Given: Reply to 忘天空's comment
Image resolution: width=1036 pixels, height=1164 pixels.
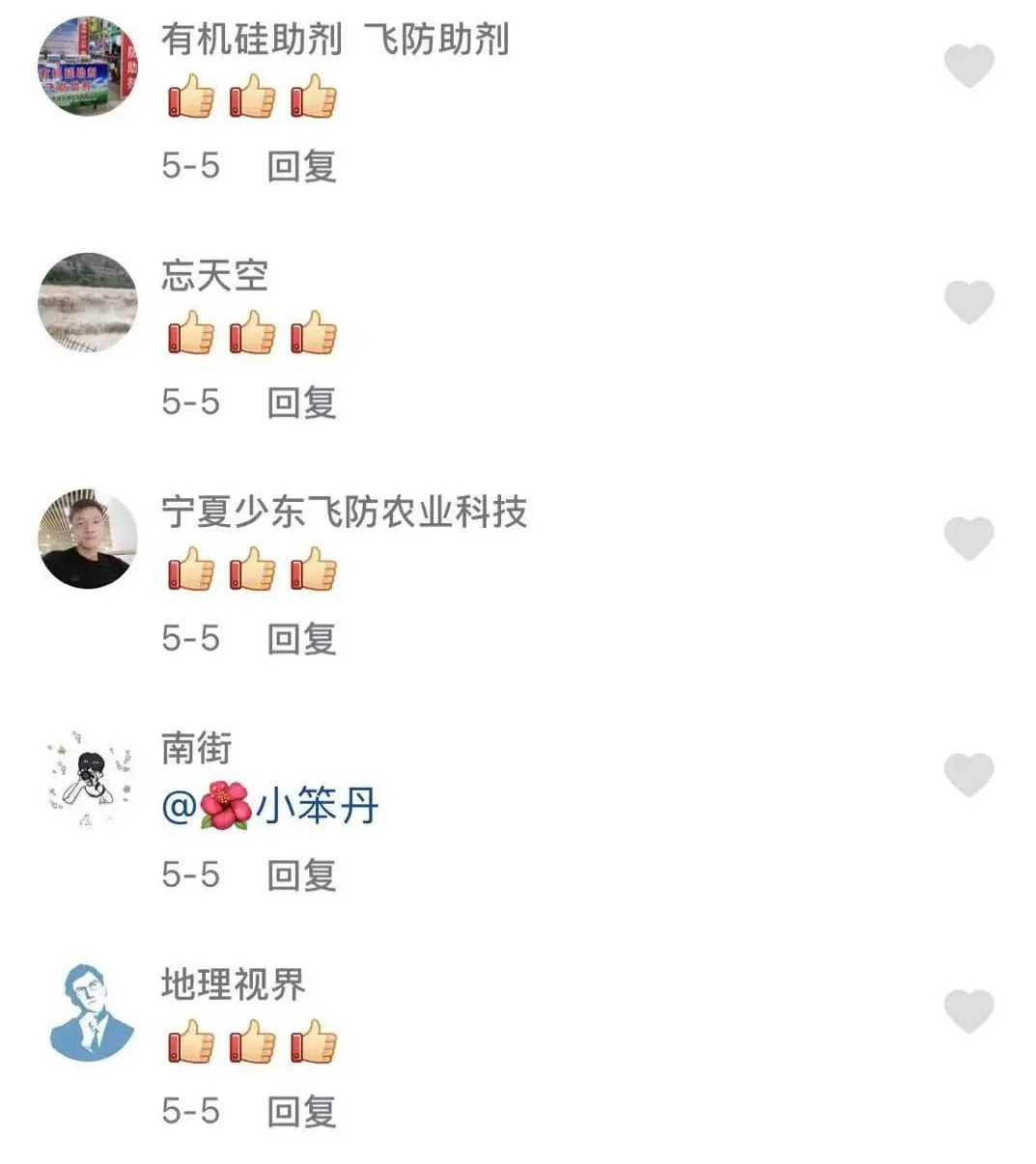Looking at the screenshot, I should 301,402.
